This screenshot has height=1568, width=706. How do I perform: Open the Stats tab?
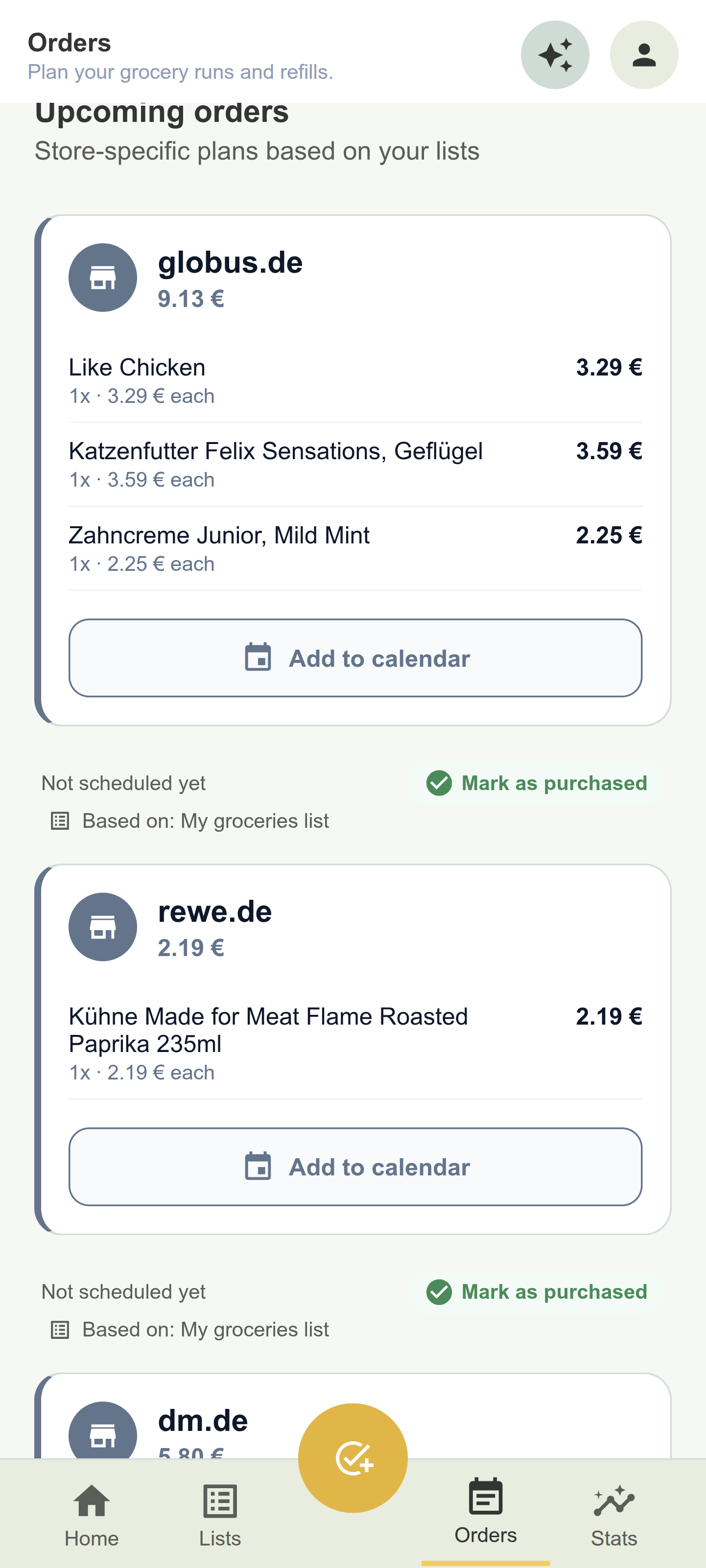pos(615,1516)
